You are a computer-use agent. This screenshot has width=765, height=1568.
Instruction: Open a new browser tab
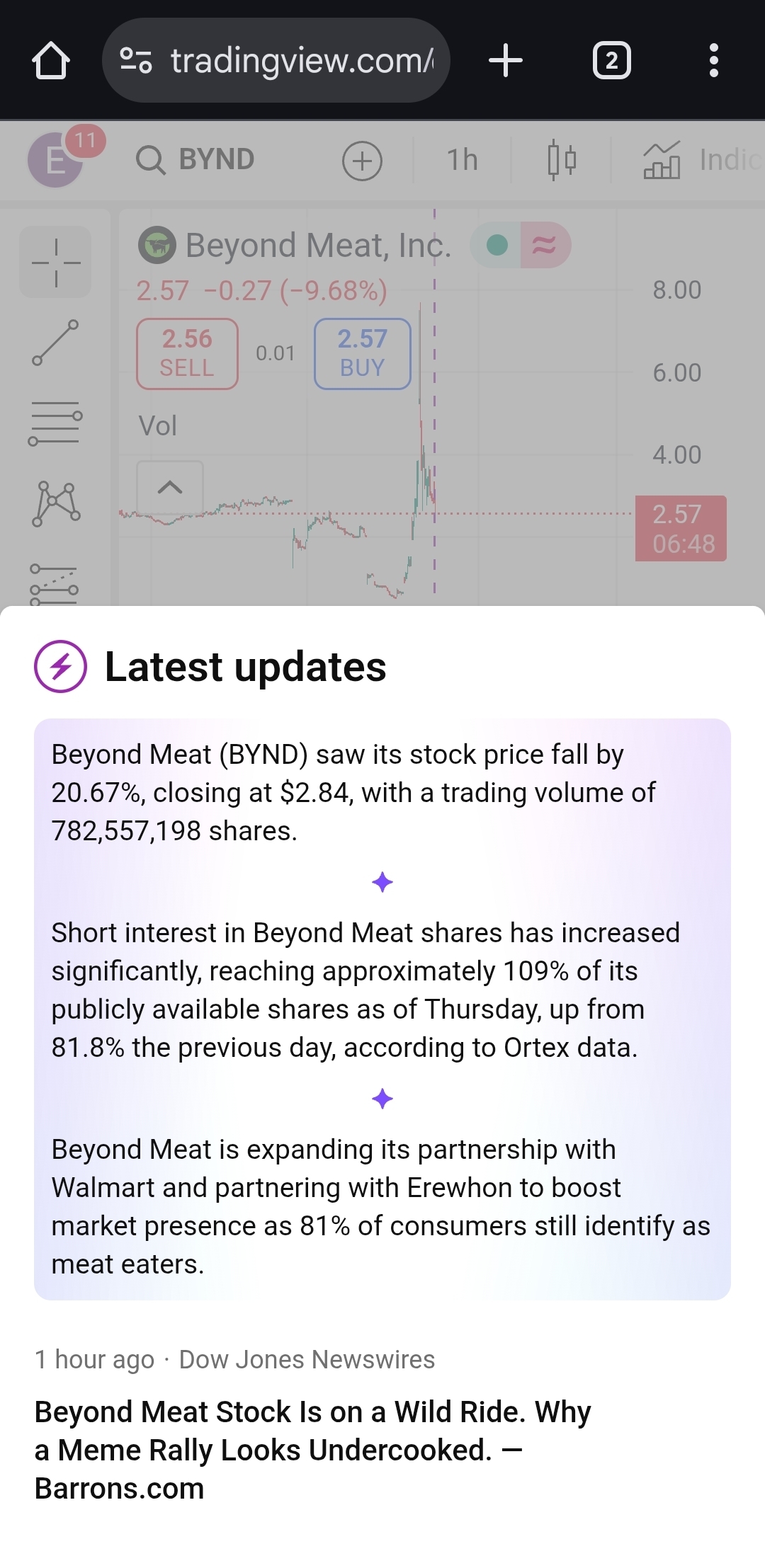[506, 61]
